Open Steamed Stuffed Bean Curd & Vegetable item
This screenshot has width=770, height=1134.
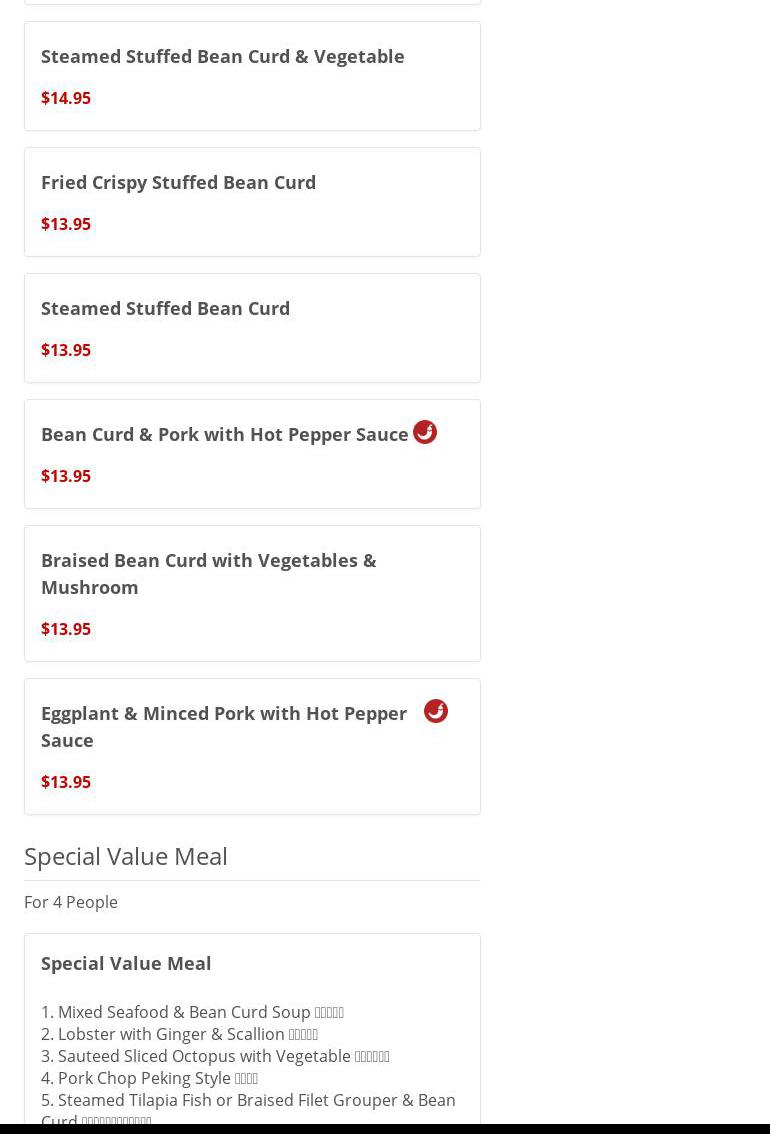tap(222, 57)
